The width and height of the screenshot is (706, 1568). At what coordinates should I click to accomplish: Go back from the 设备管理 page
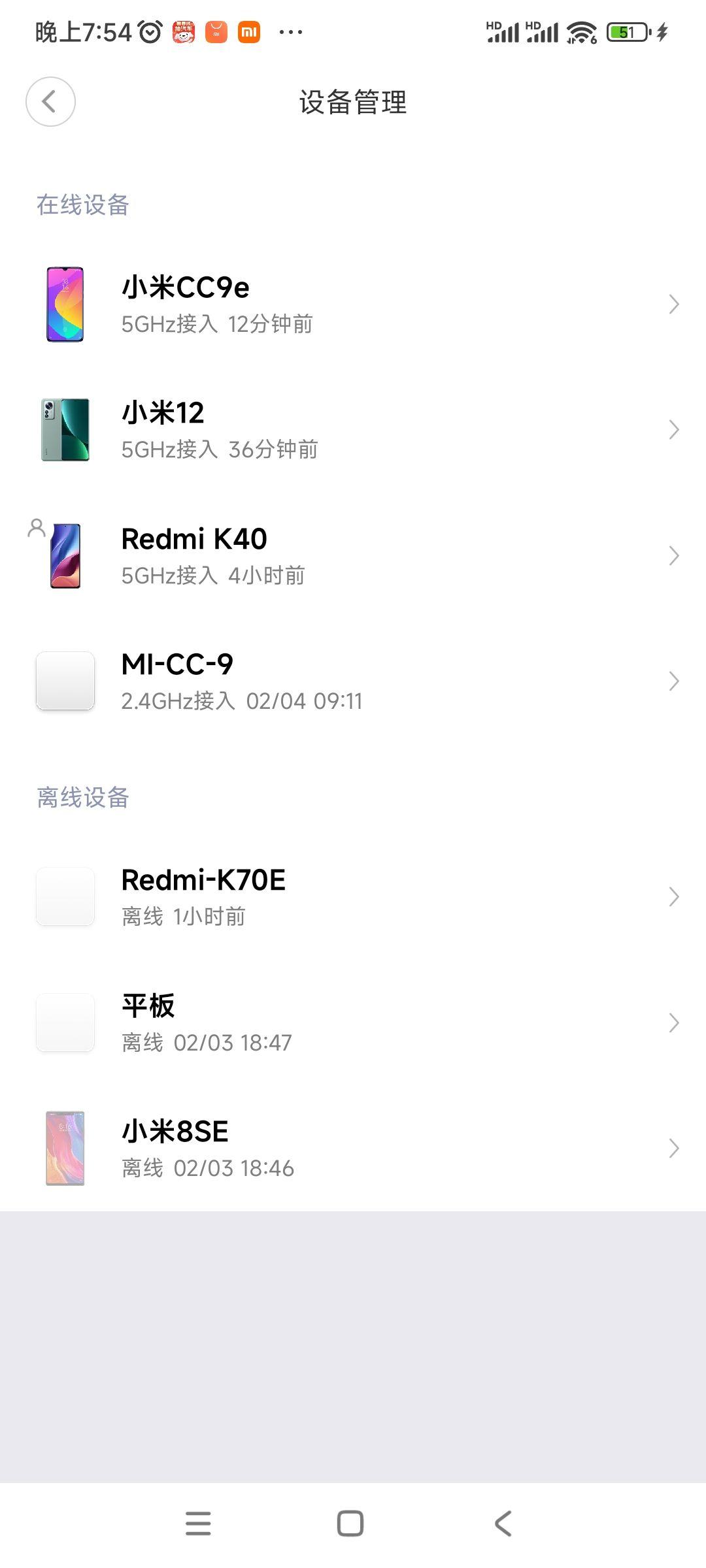(x=50, y=102)
